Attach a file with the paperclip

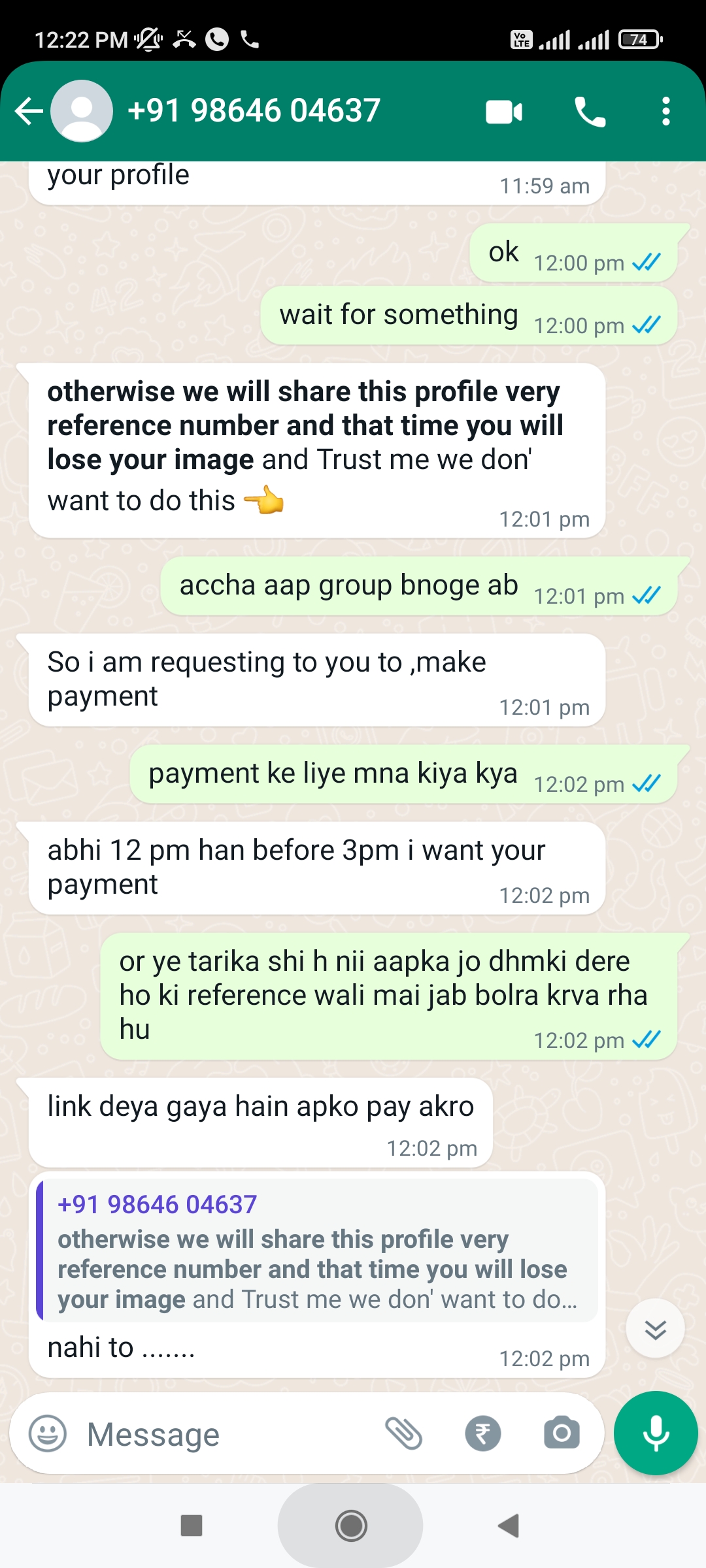[x=403, y=1433]
